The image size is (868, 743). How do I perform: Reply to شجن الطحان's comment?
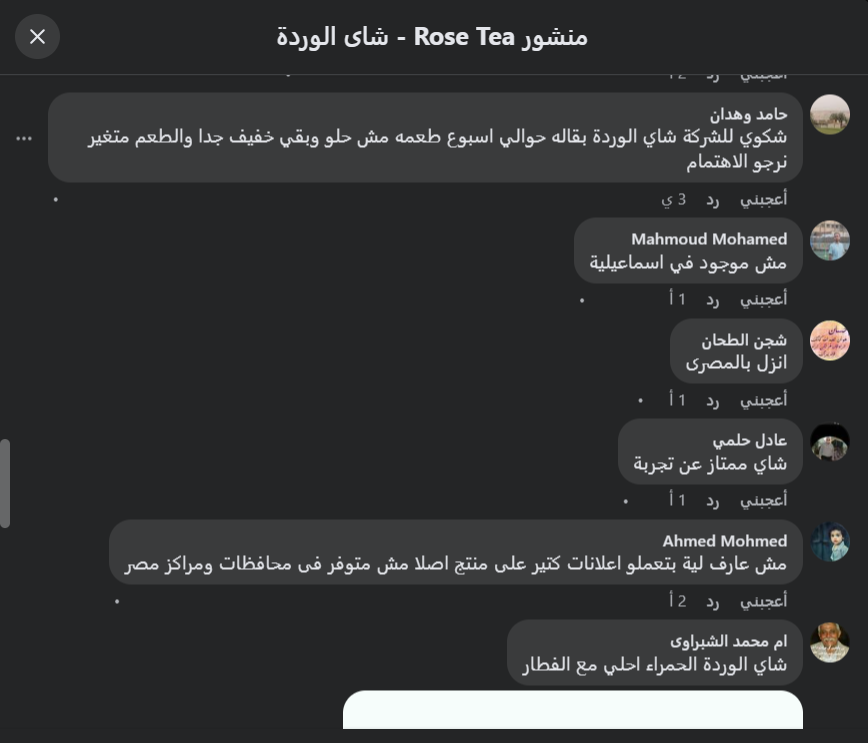pyautogui.click(x=712, y=400)
